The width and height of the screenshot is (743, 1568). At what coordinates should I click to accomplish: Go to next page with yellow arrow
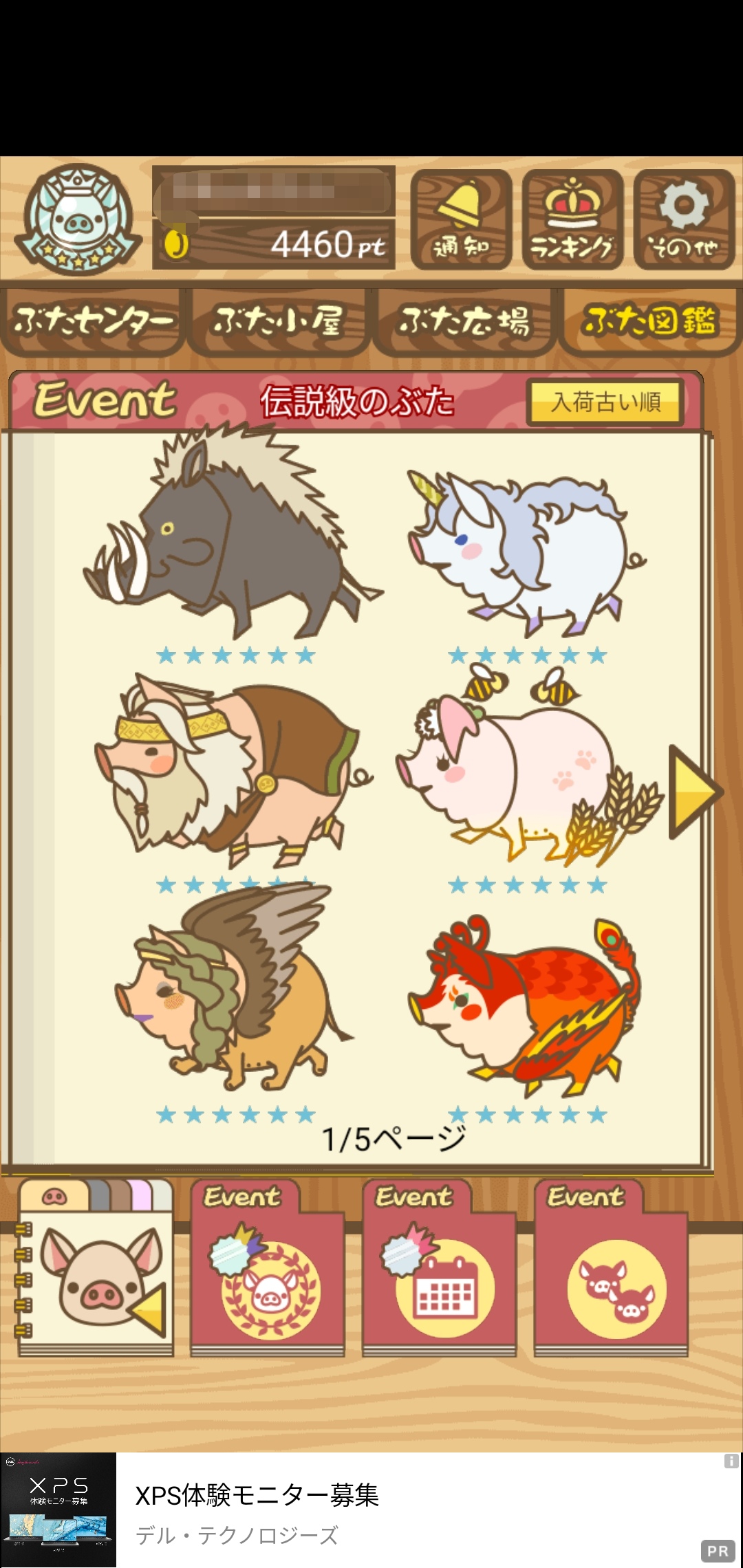[x=695, y=792]
